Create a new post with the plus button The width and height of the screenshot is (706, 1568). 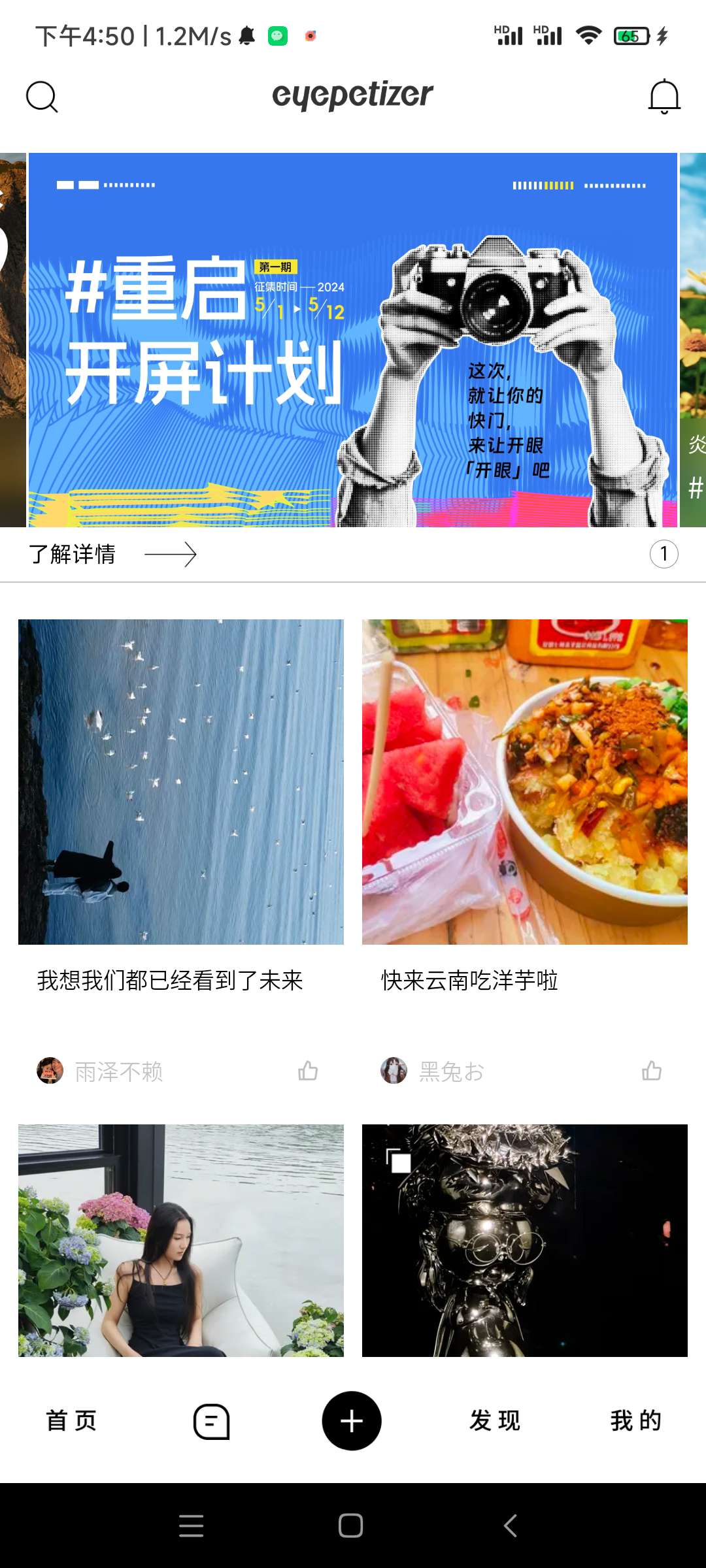click(x=352, y=1421)
